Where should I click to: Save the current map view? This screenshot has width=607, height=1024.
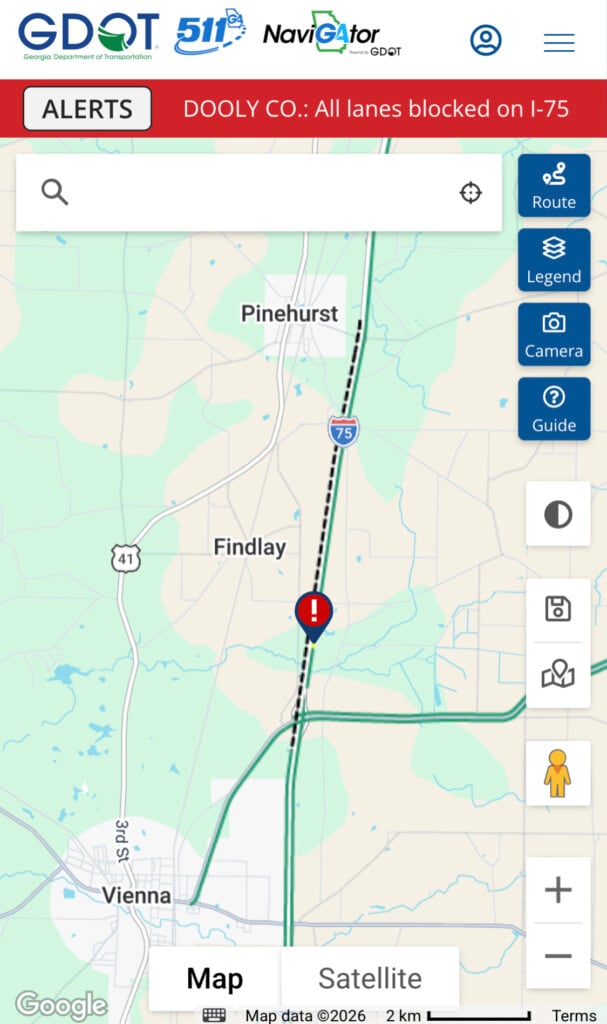(x=558, y=609)
